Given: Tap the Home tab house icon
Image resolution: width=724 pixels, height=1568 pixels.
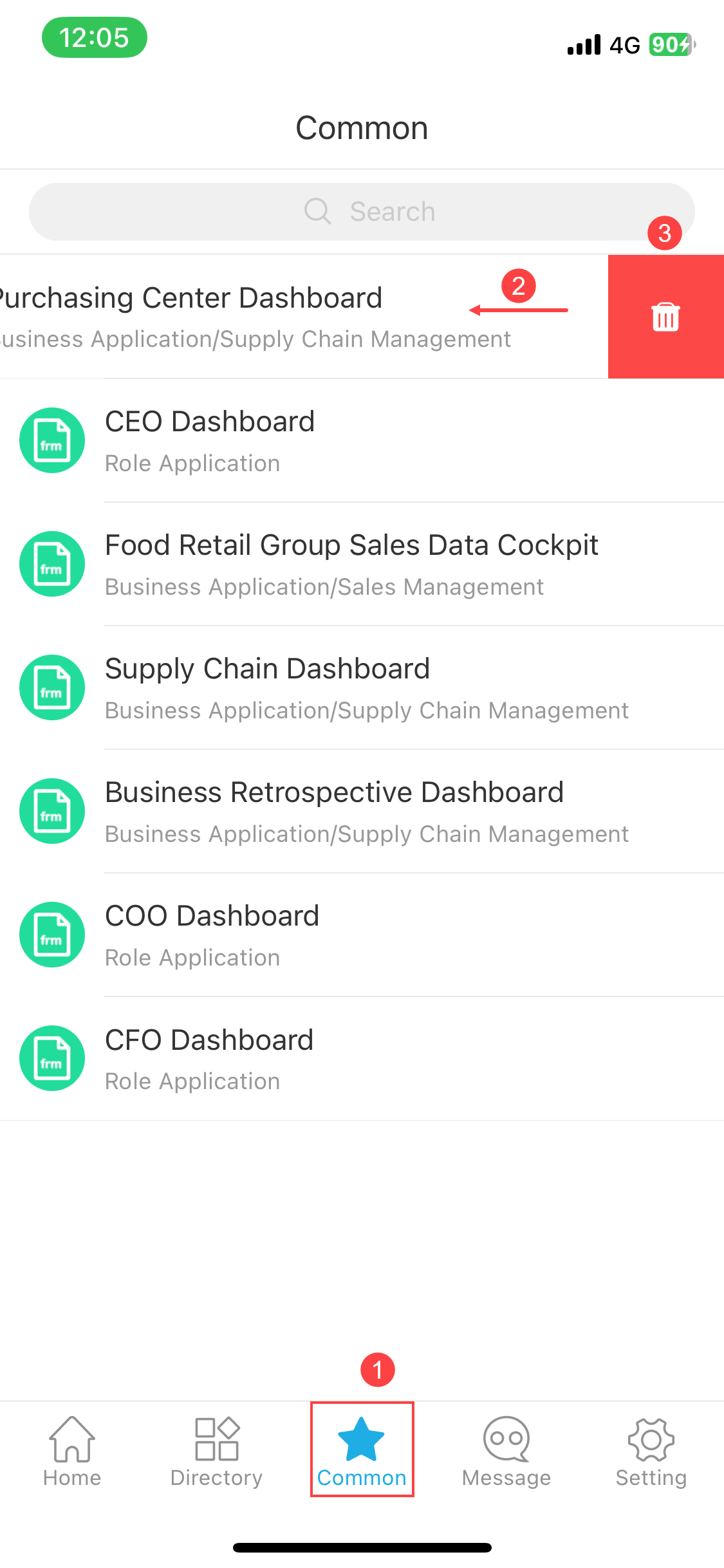Looking at the screenshot, I should [x=71, y=1441].
